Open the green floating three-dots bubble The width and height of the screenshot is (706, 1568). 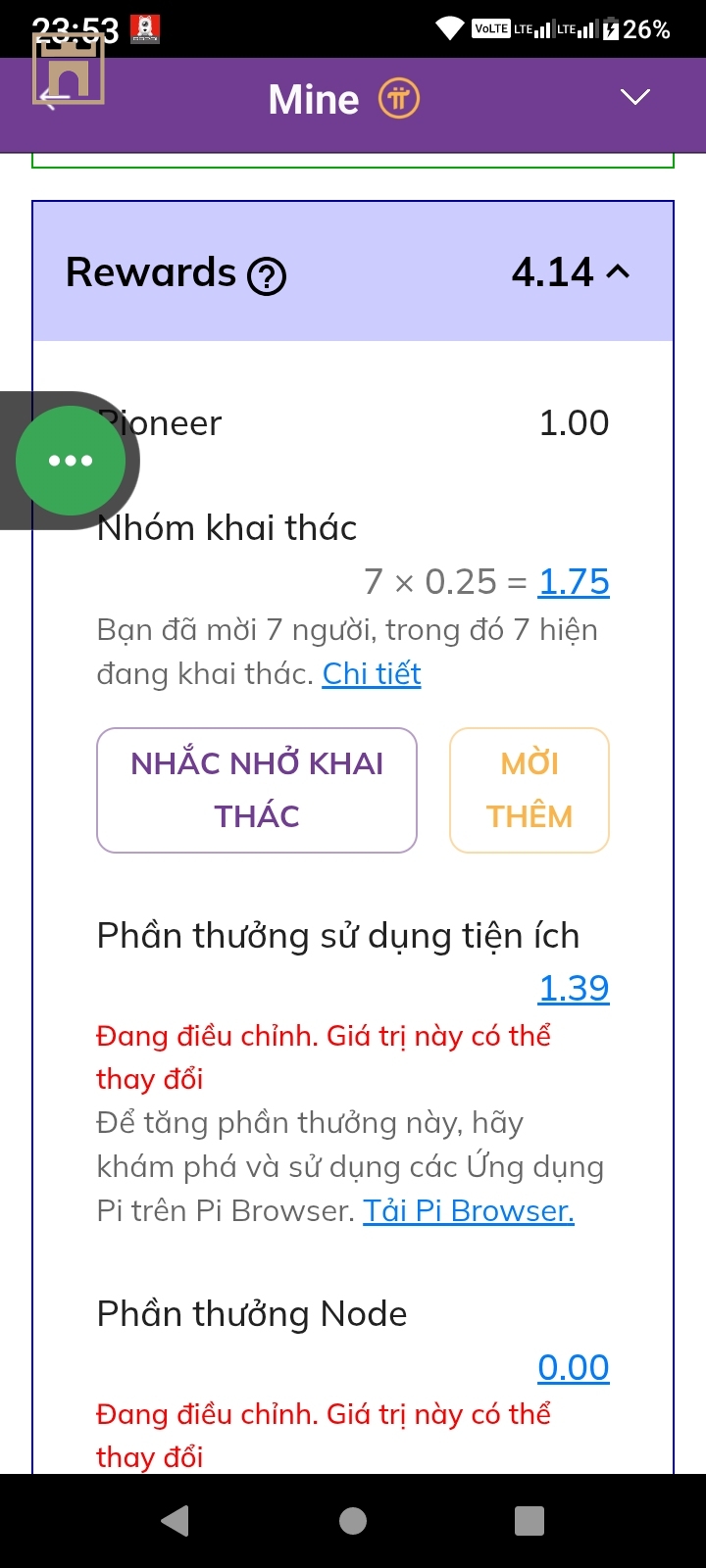click(71, 461)
